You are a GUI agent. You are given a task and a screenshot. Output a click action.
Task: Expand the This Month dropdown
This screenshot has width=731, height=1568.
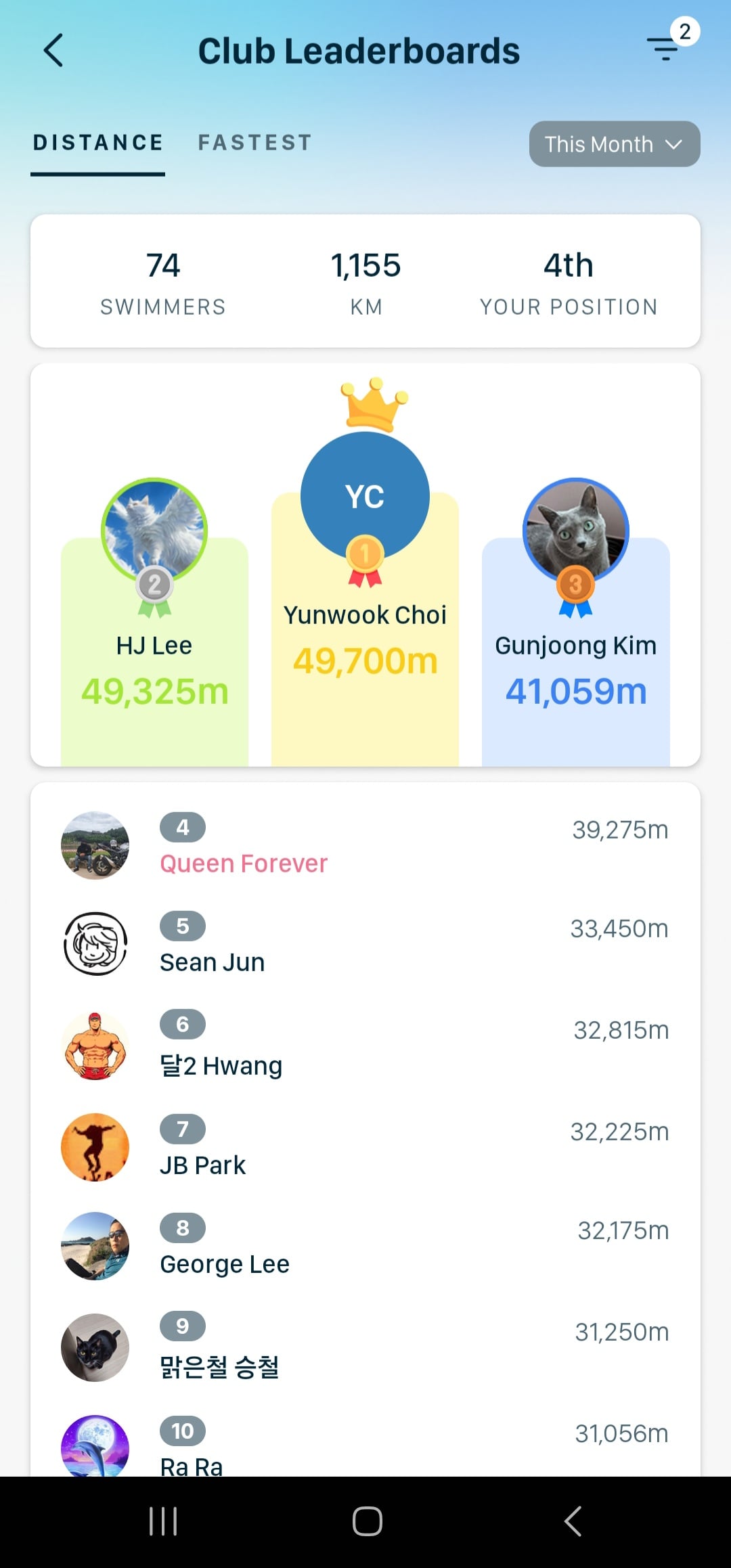[615, 144]
